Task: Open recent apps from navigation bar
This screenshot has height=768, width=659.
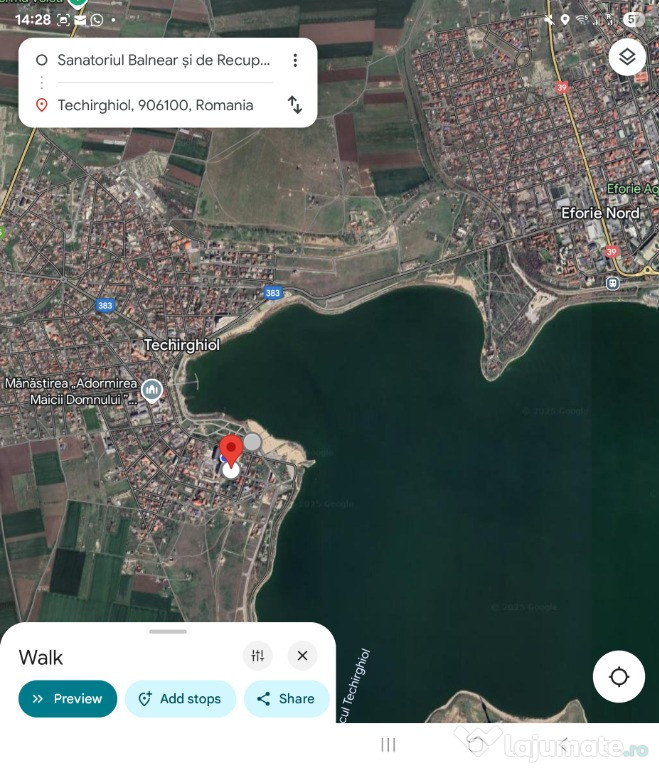Action: click(x=389, y=745)
